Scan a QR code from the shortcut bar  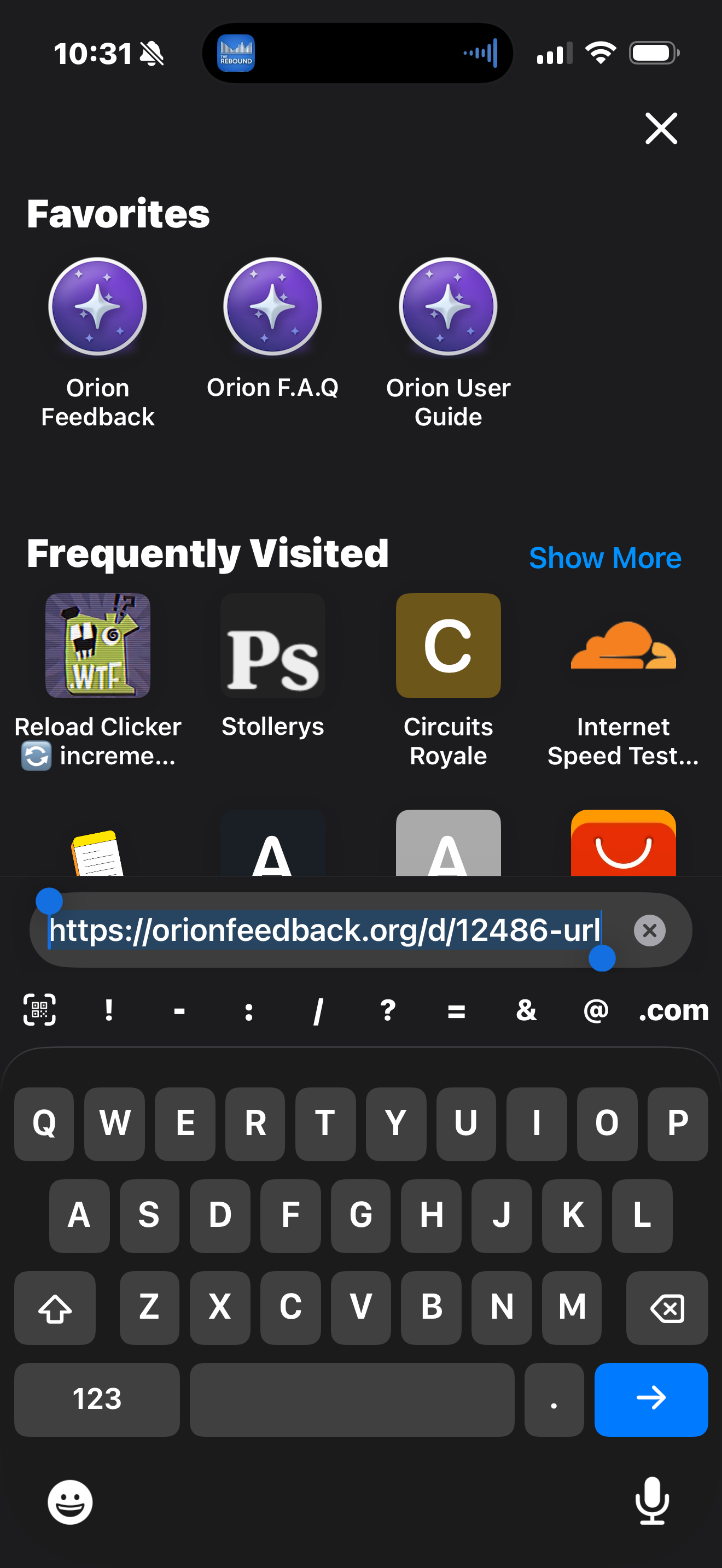tap(39, 1010)
